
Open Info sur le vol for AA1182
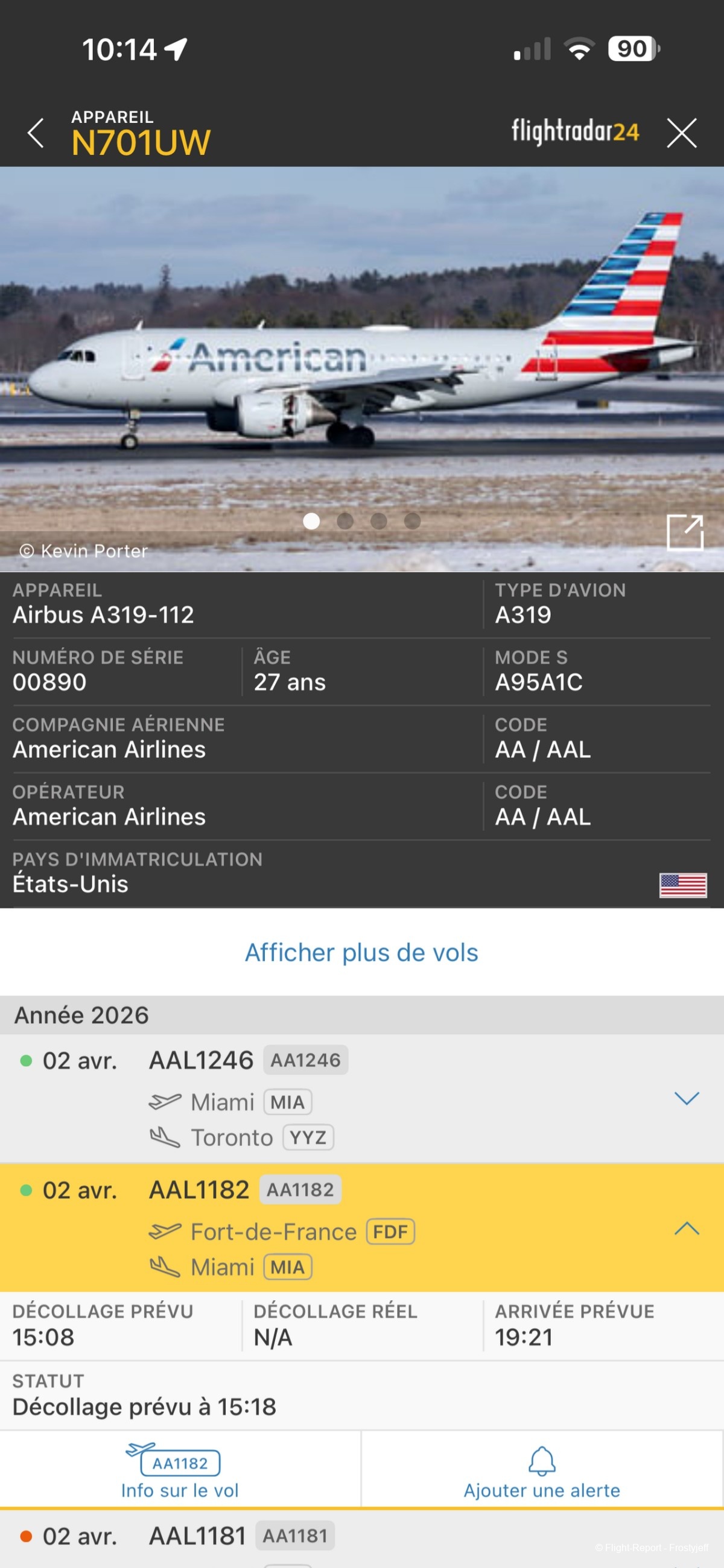click(x=180, y=1472)
